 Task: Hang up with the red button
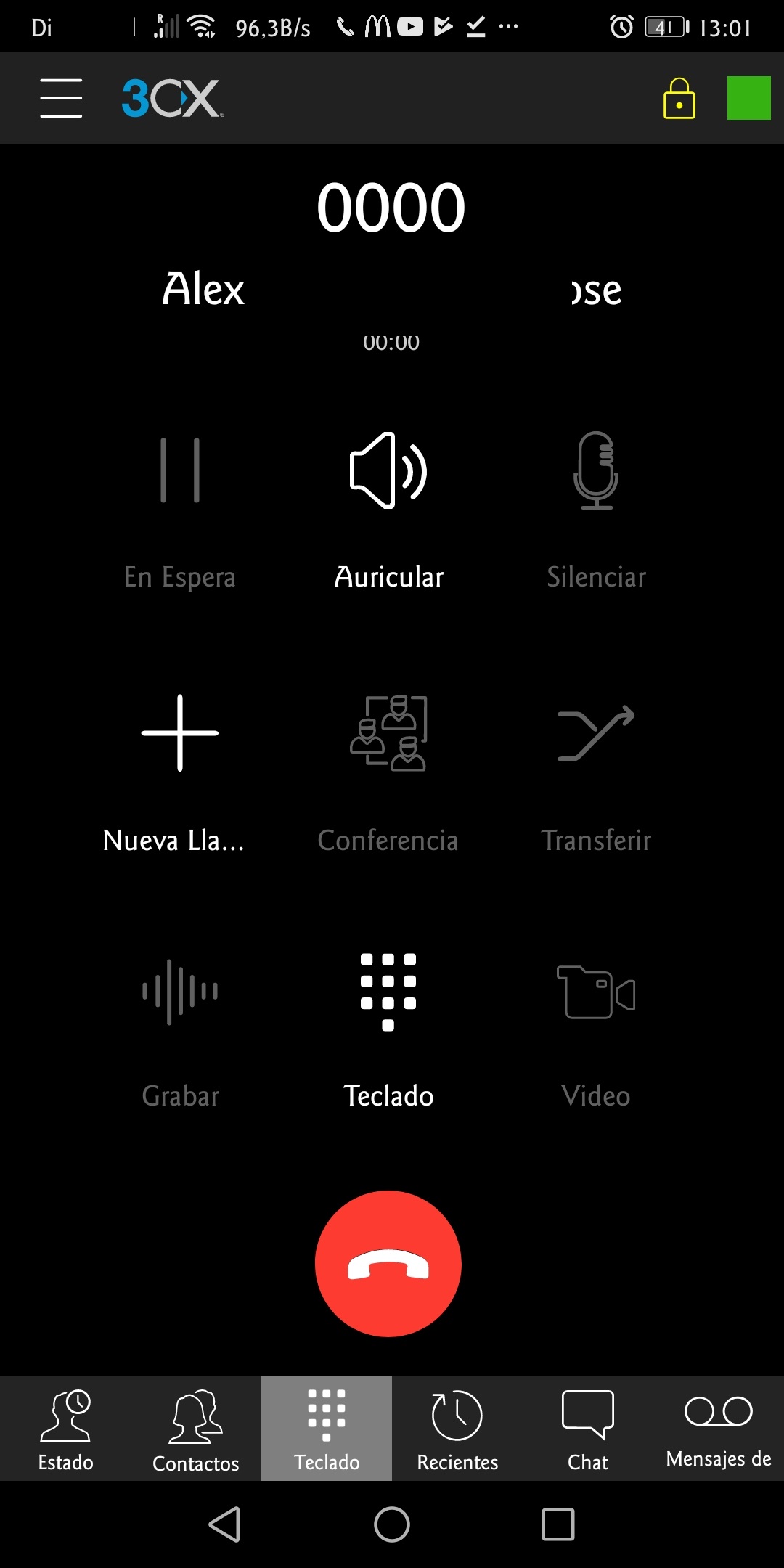[x=388, y=1263]
